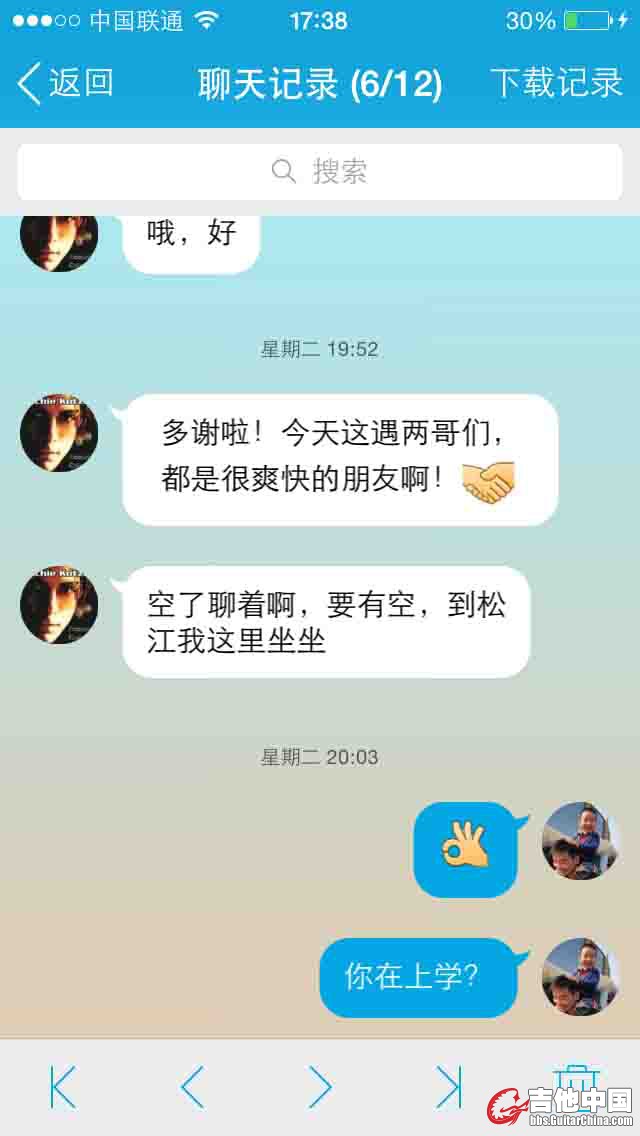
Task: Go to the previous page of records
Action: (192, 1086)
